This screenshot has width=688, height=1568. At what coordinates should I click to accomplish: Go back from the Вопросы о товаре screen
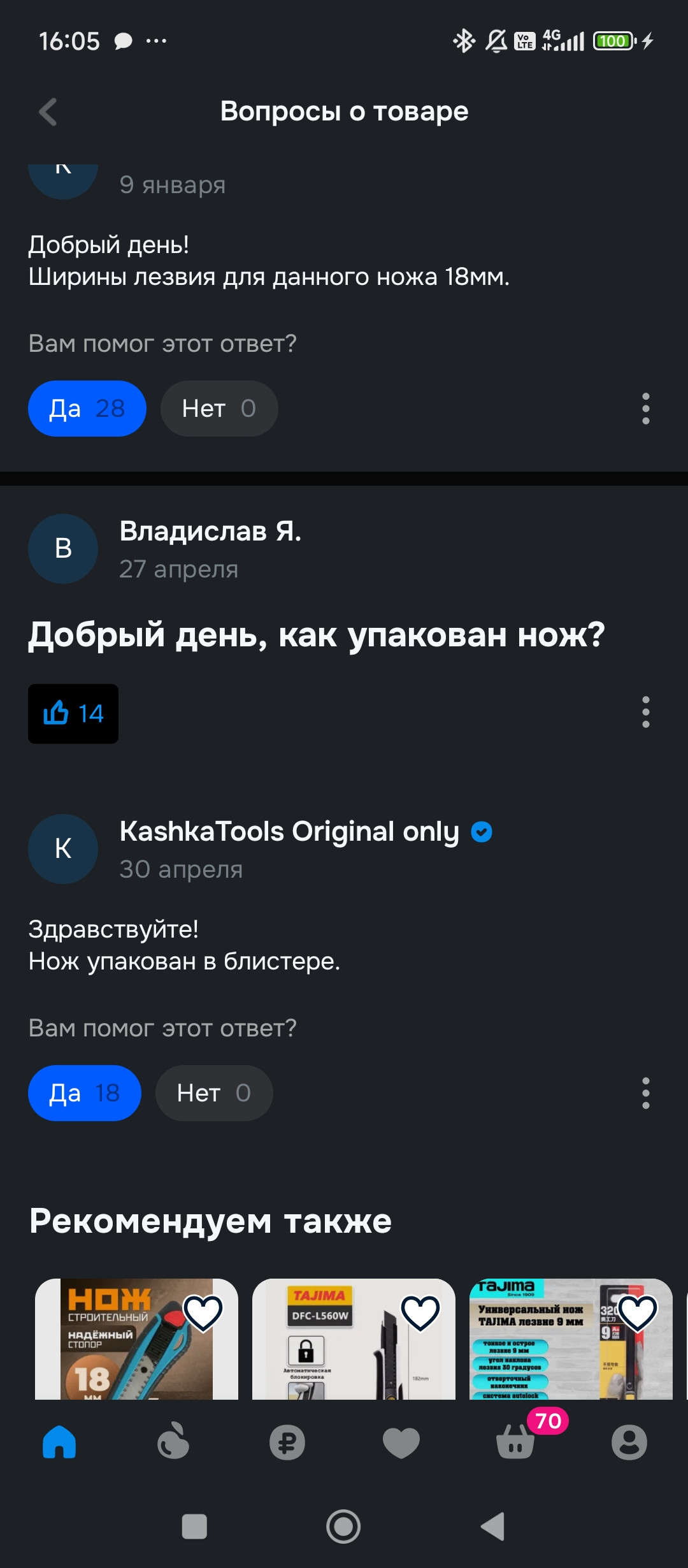(48, 112)
